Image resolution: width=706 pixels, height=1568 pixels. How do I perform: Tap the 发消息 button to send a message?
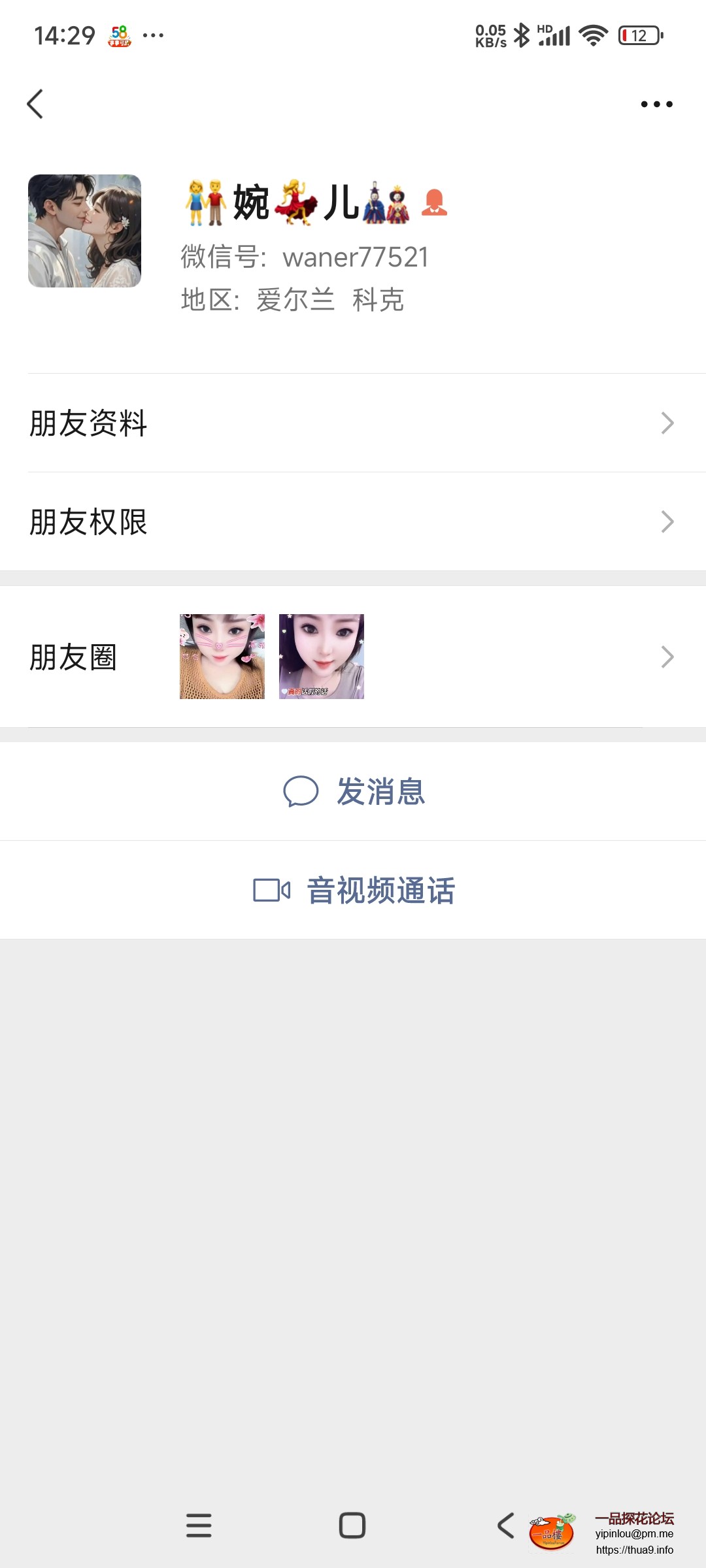(382, 791)
